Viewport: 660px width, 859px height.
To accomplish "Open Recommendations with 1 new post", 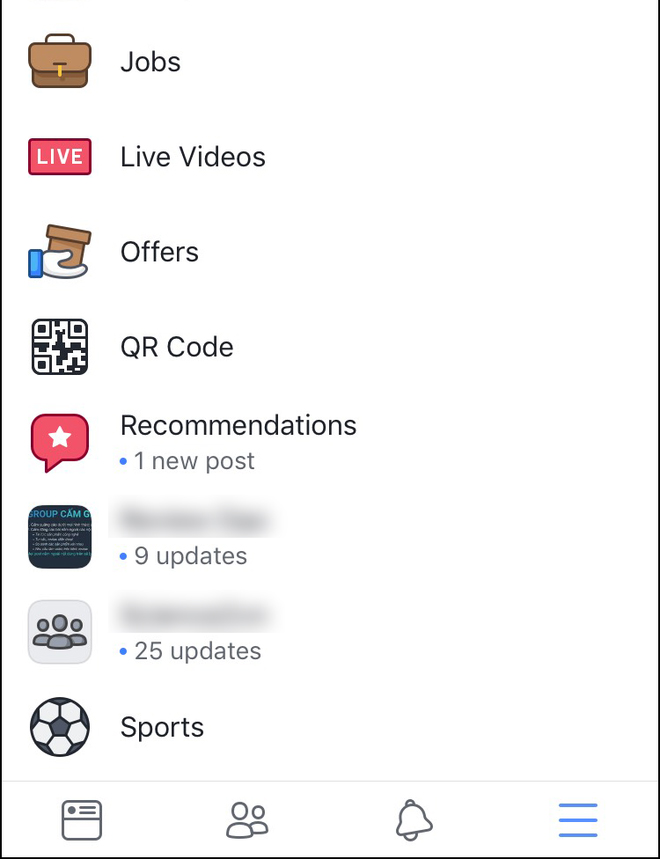I will tap(237, 440).
